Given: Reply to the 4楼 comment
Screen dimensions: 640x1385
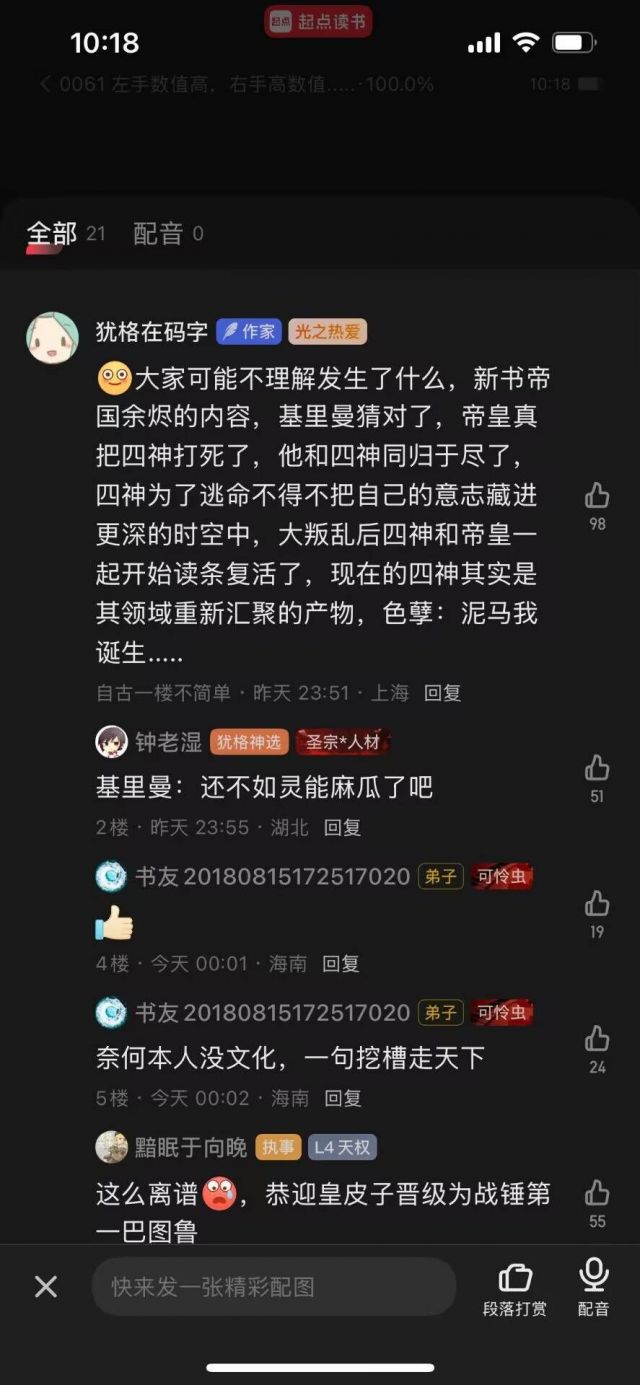Looking at the screenshot, I should point(340,963).
